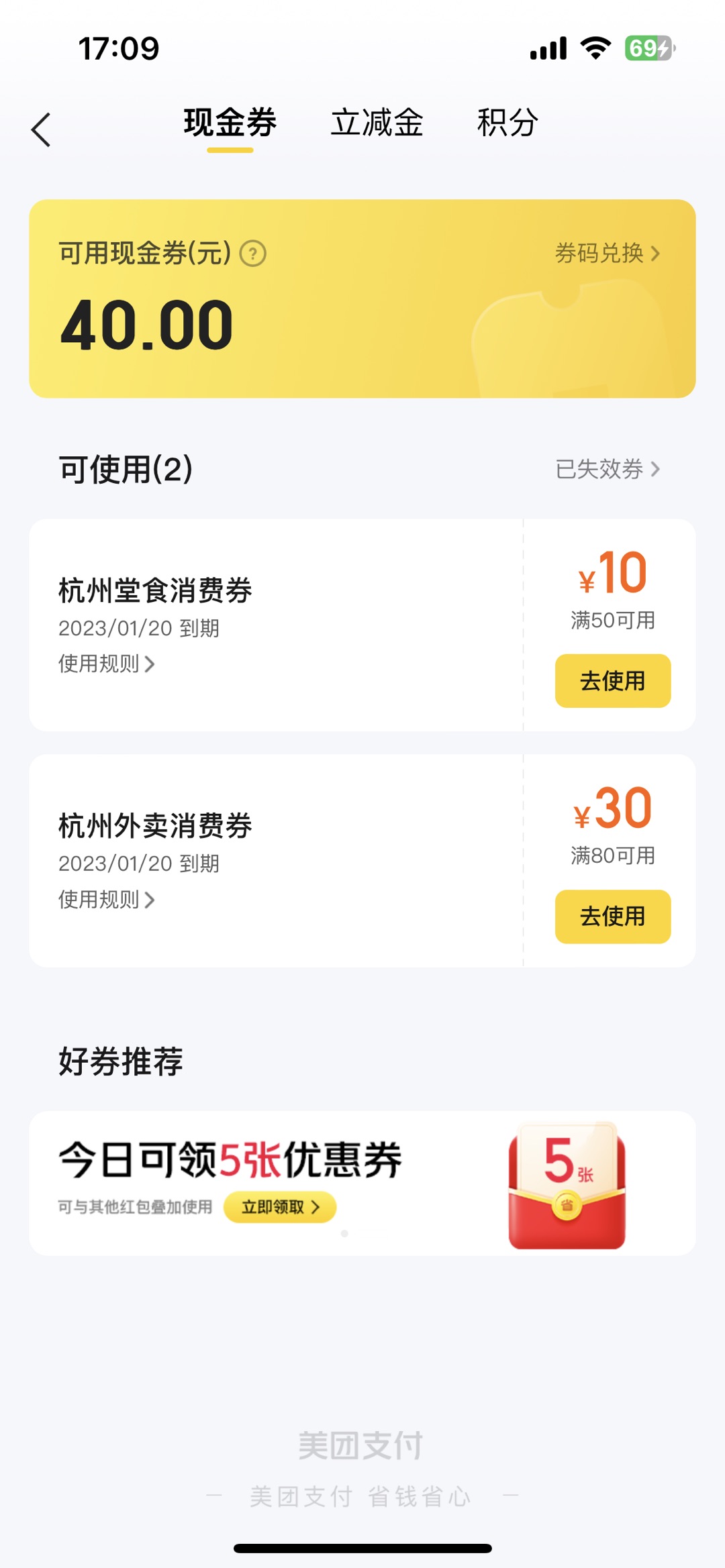The image size is (725, 1568).
Task: Switch to the 积分 tab
Action: [507, 123]
